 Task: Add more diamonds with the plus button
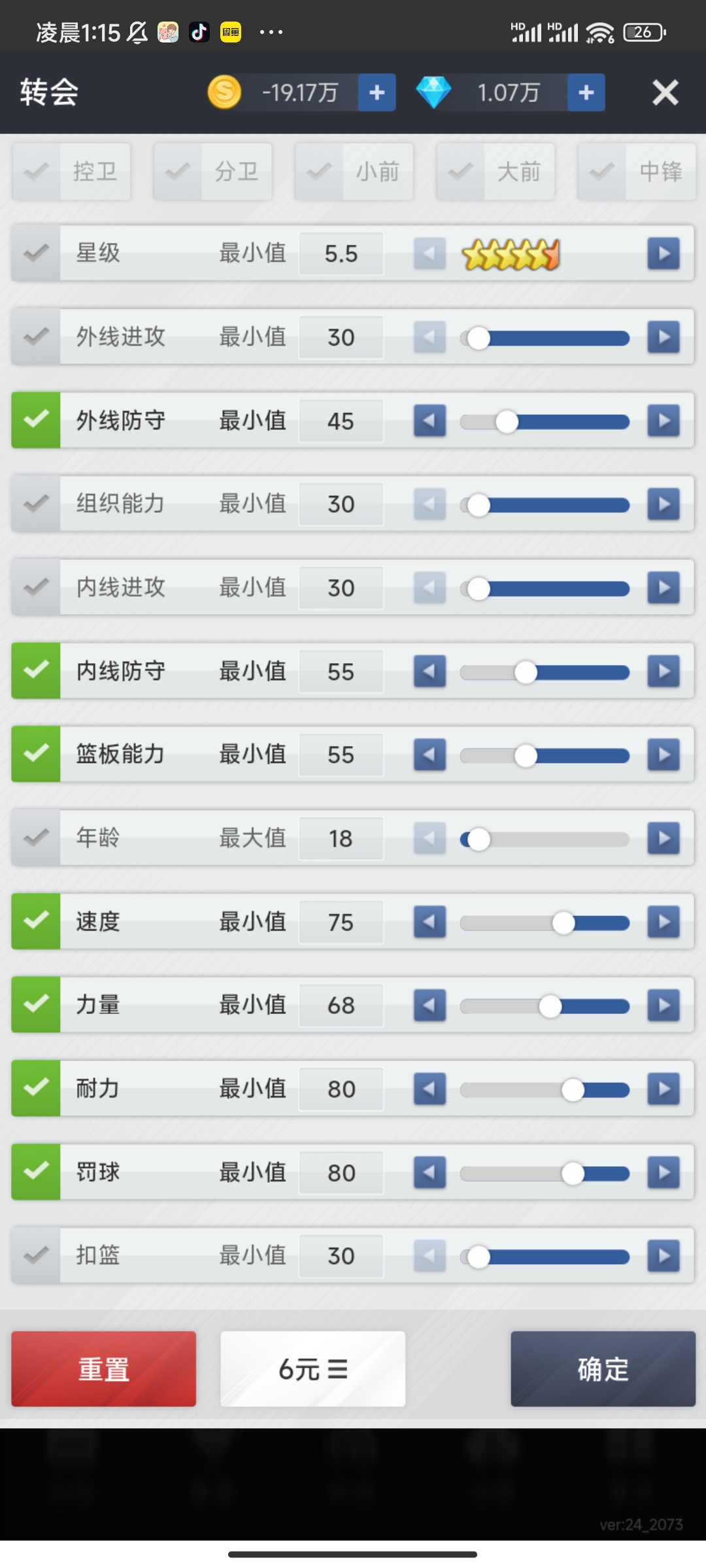coord(586,93)
